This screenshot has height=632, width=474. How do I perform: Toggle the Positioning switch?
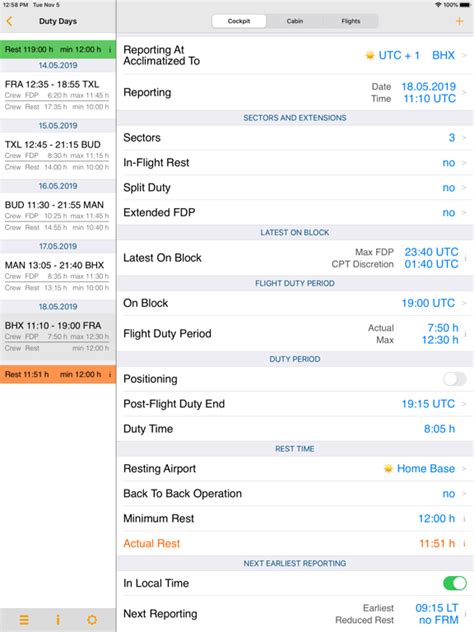pos(455,379)
